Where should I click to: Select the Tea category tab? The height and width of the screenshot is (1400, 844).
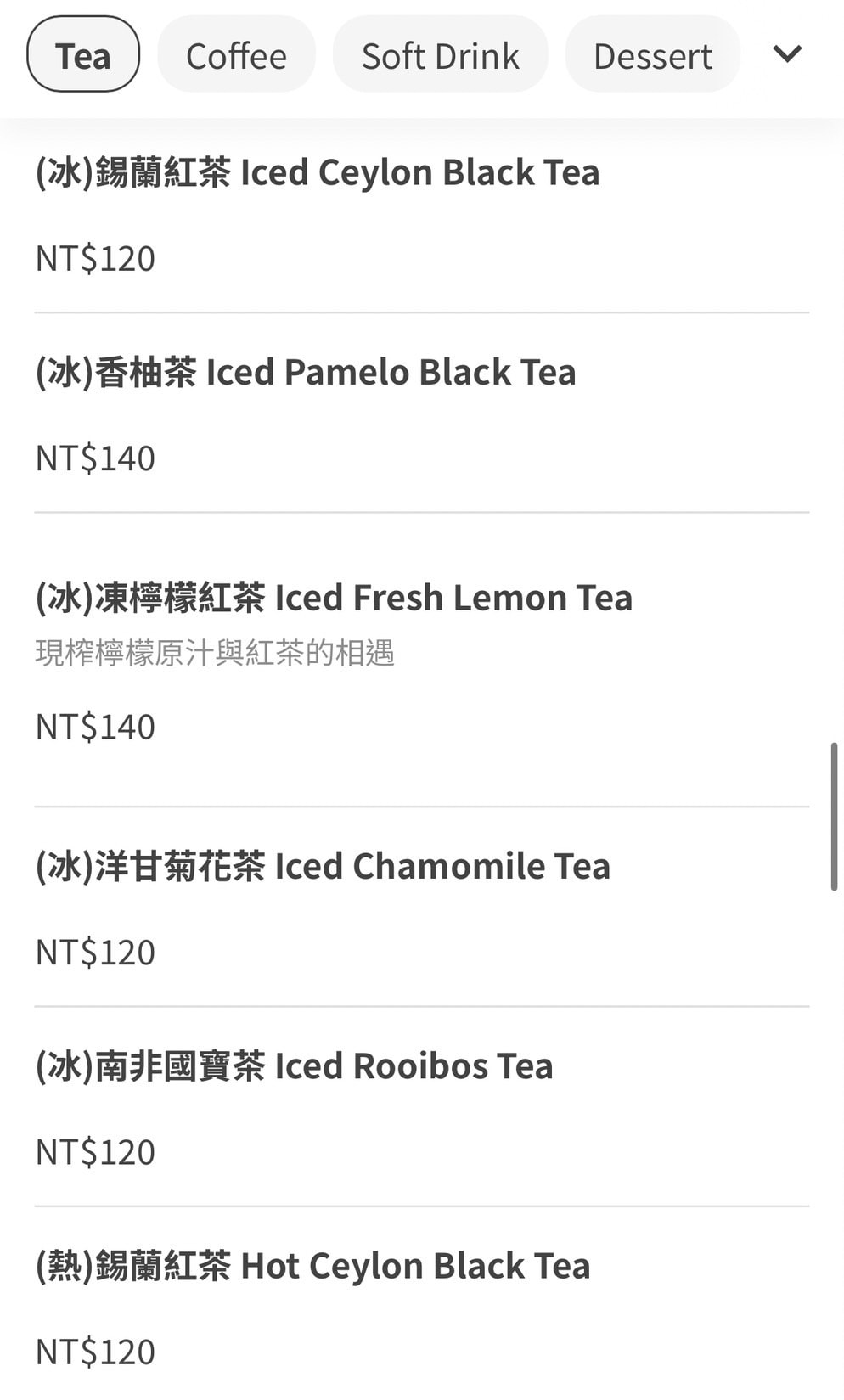83,55
